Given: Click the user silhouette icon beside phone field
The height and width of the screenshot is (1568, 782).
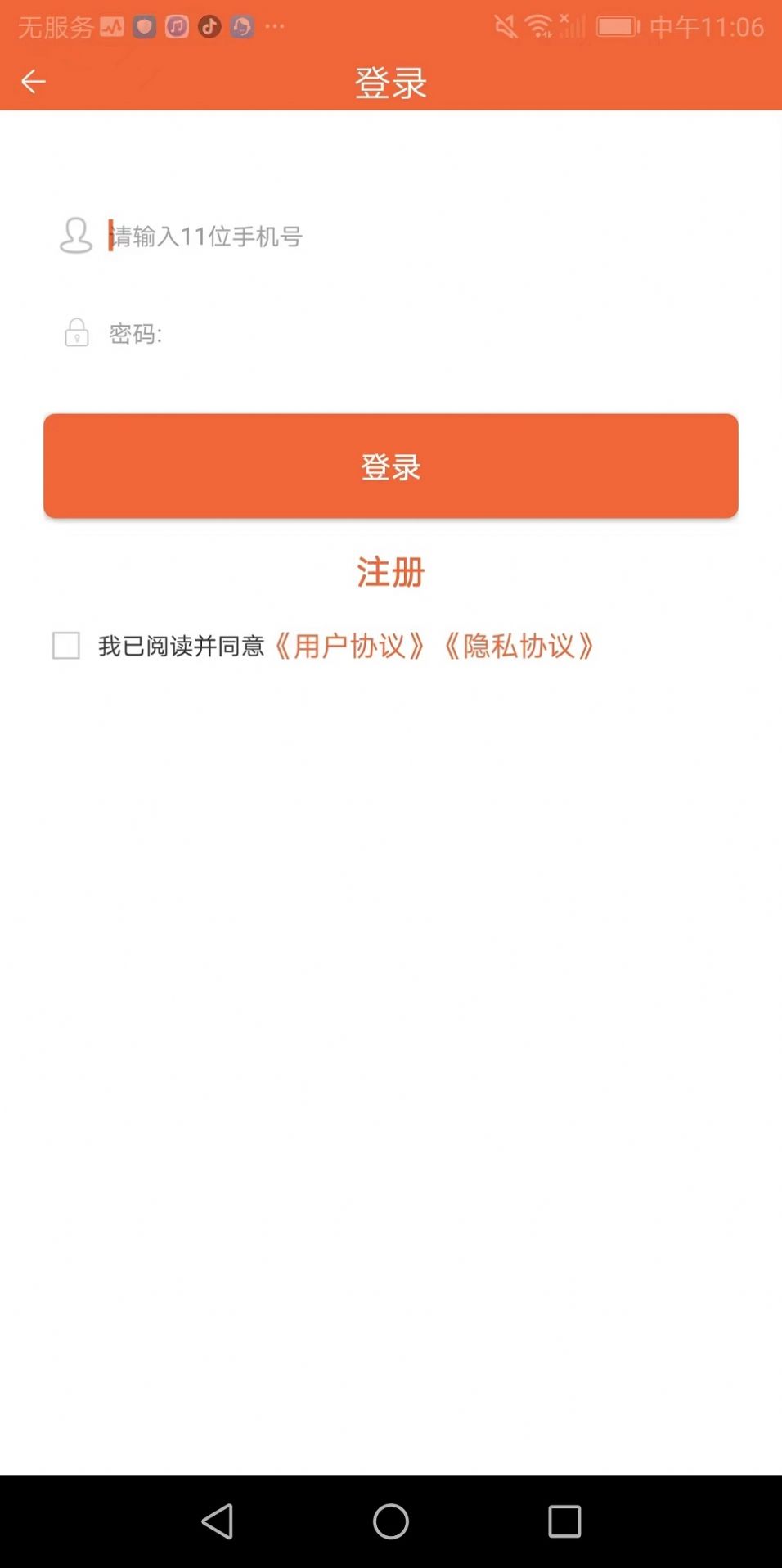Looking at the screenshot, I should click(x=75, y=237).
